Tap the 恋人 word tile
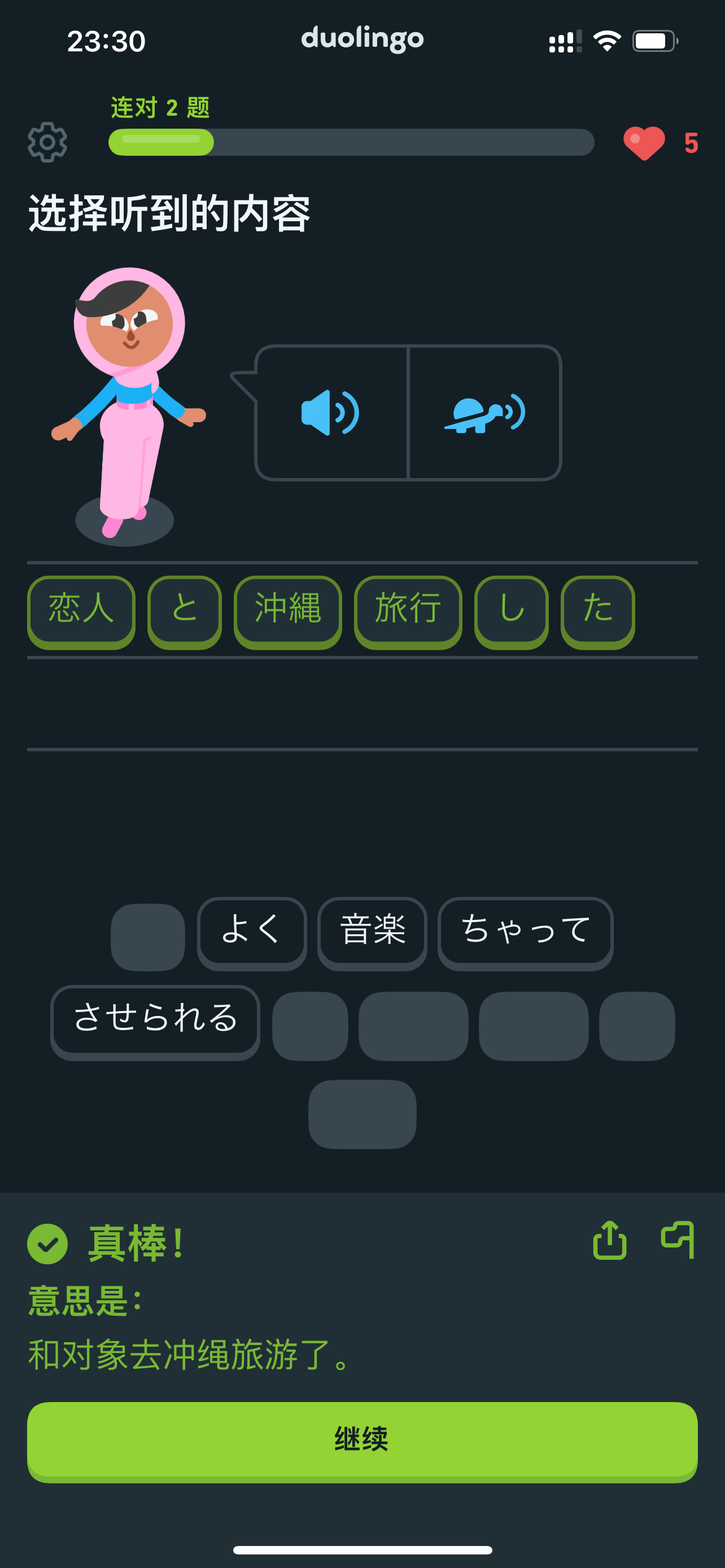725x1568 pixels. (81, 611)
